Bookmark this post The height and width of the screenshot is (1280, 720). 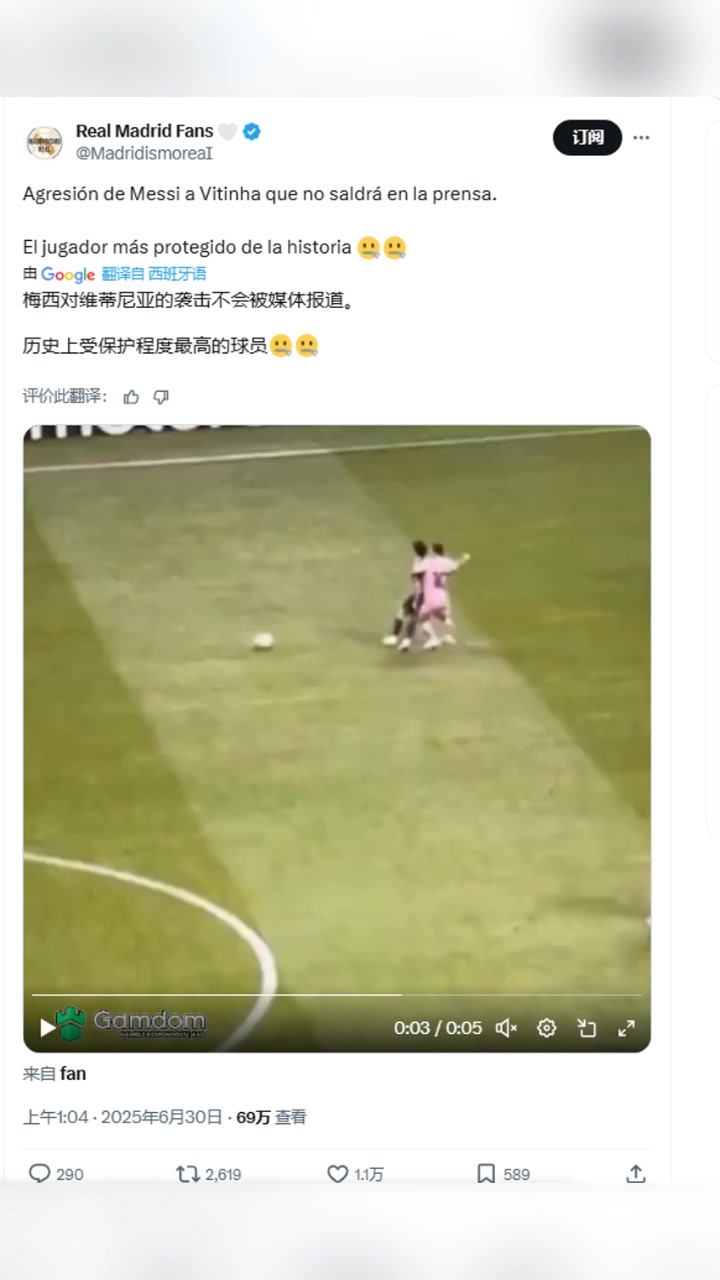coord(484,1173)
